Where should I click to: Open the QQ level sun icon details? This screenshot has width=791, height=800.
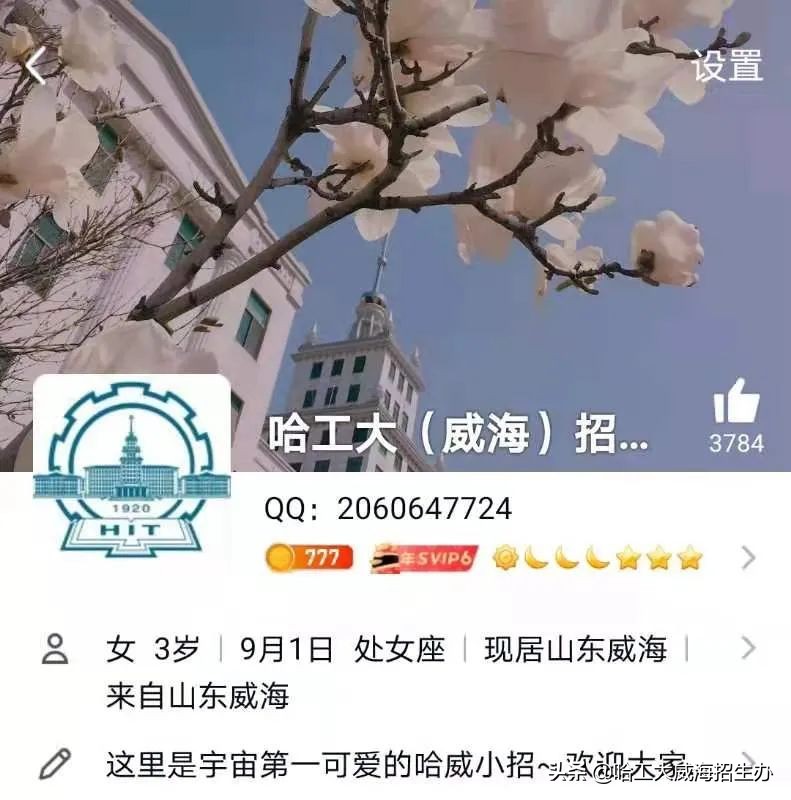click(505, 558)
